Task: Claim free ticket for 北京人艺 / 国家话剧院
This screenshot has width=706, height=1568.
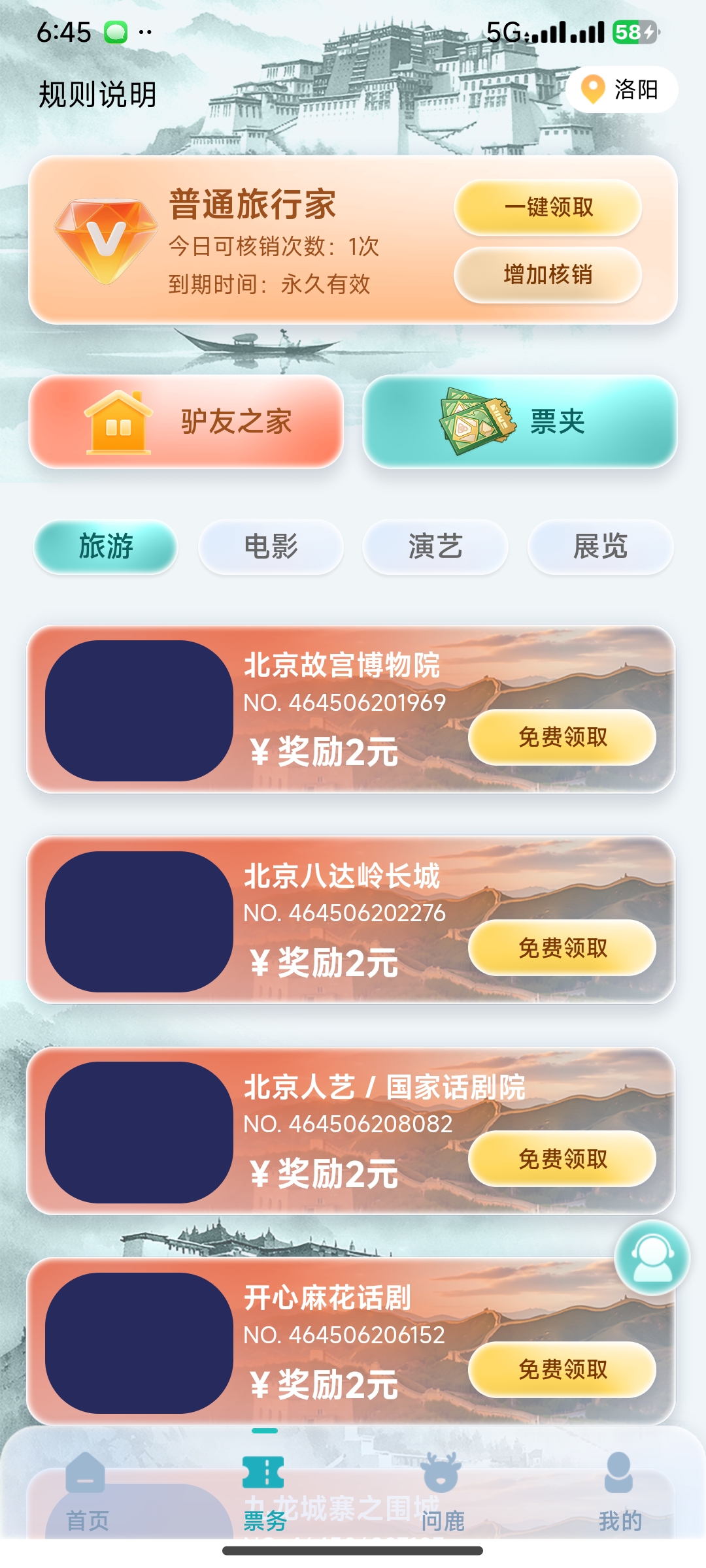Action: pos(562,1158)
